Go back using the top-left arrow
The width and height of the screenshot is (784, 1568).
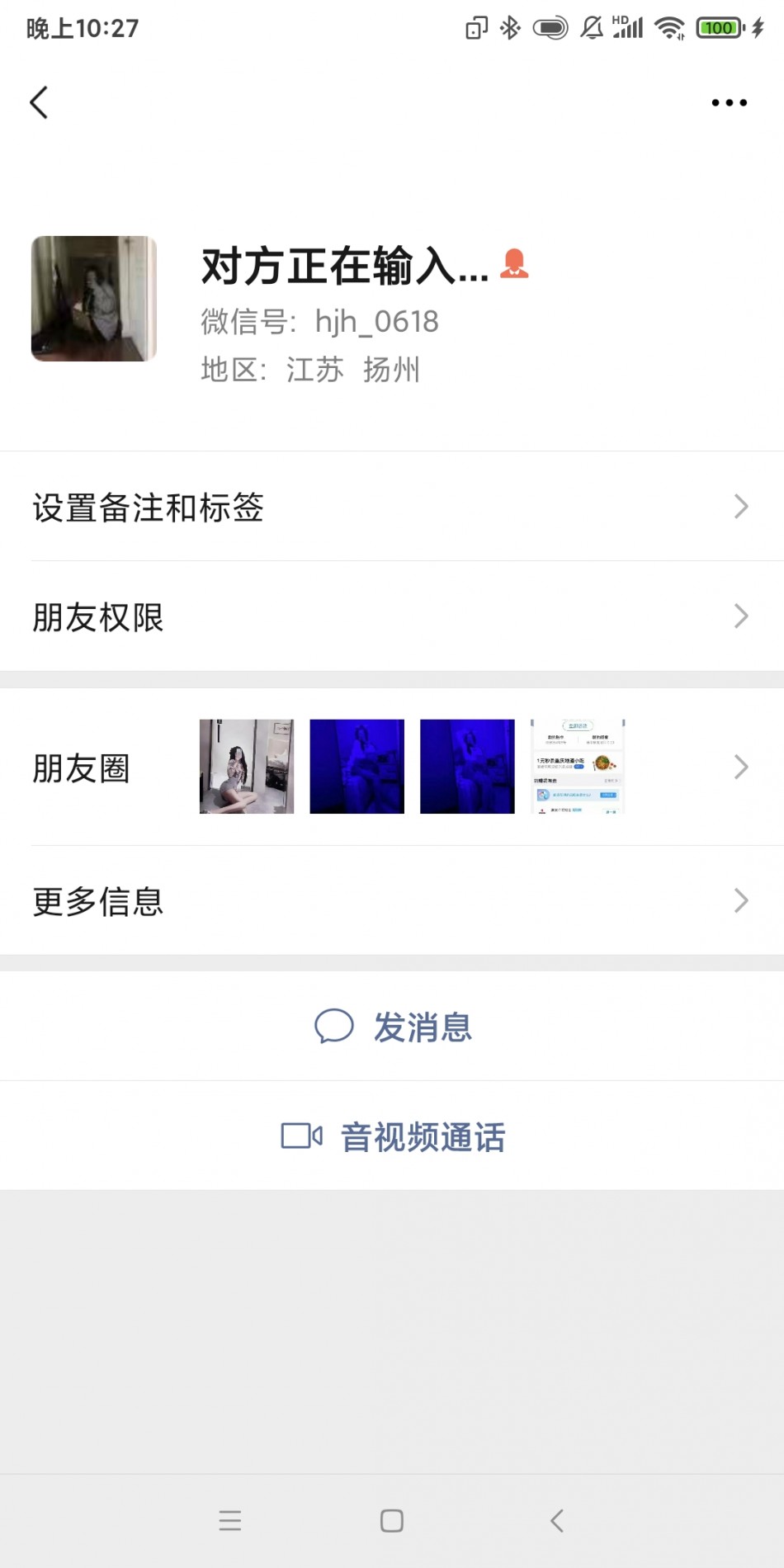tap(39, 102)
